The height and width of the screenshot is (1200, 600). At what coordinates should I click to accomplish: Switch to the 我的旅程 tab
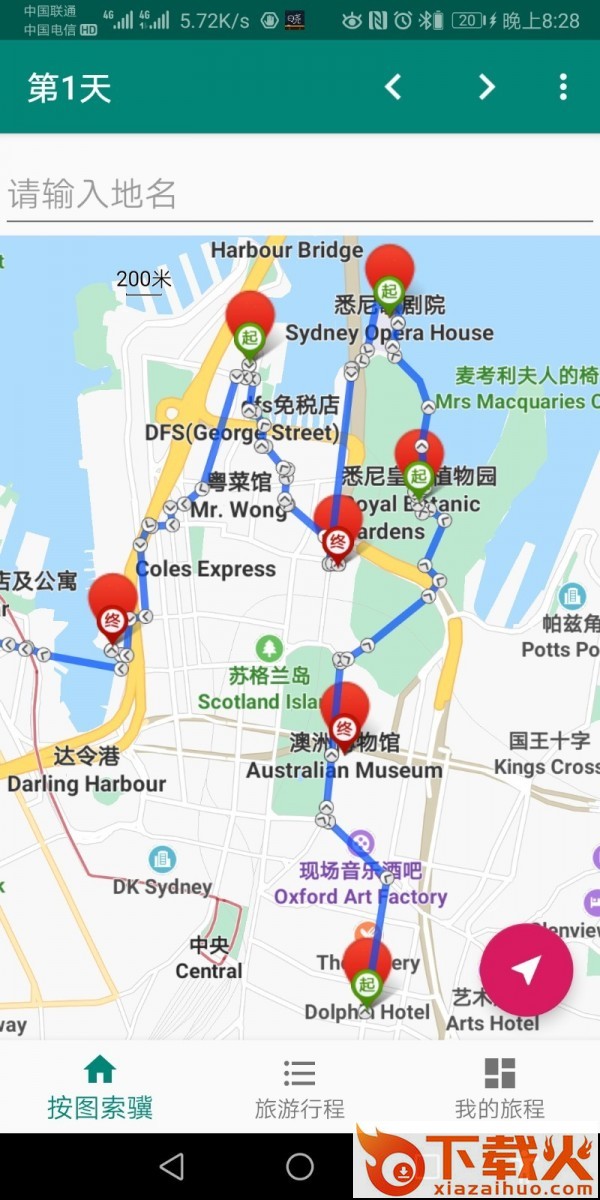click(500, 1087)
